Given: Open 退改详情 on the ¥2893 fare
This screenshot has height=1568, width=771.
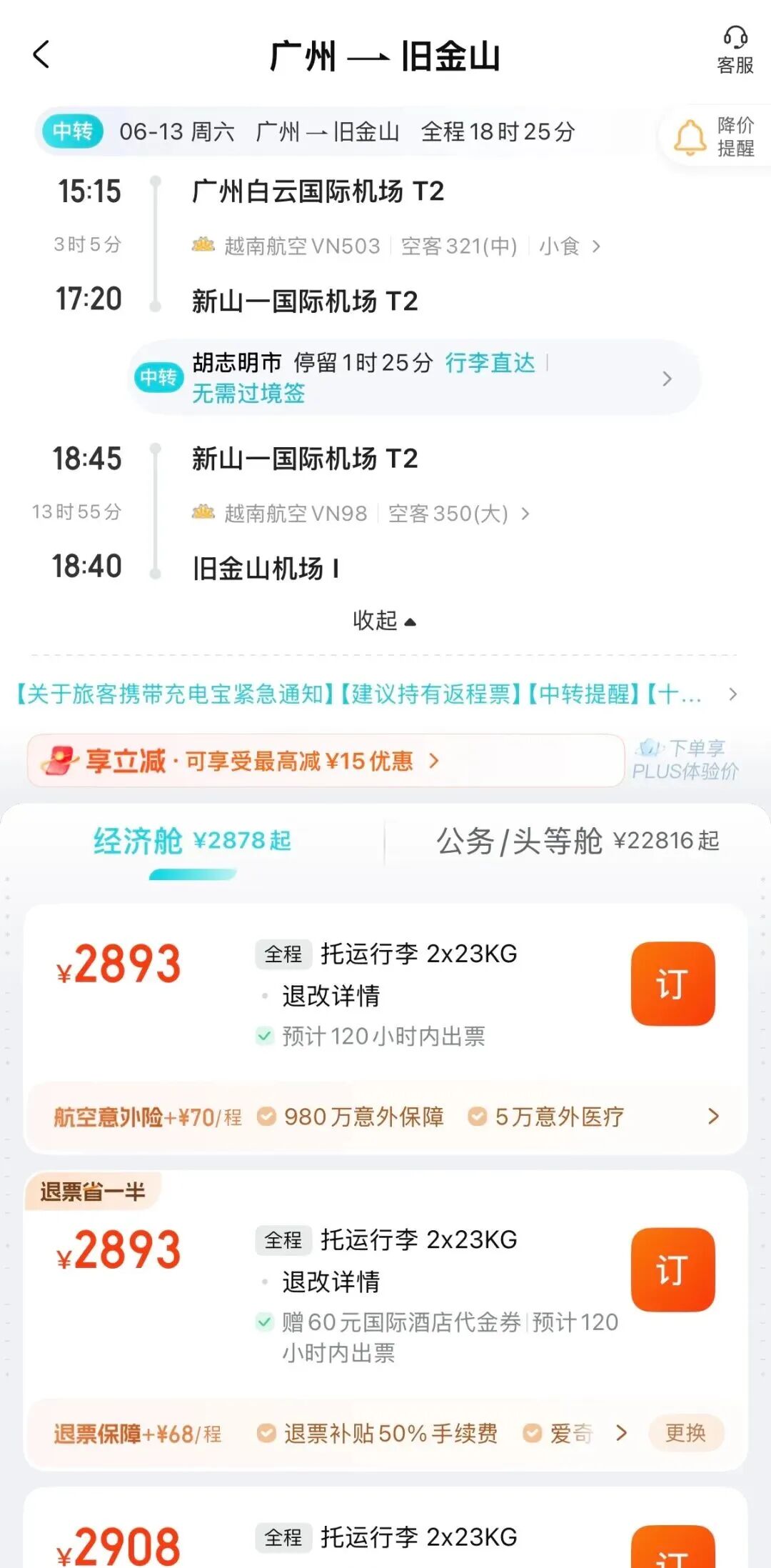Looking at the screenshot, I should pos(331,995).
